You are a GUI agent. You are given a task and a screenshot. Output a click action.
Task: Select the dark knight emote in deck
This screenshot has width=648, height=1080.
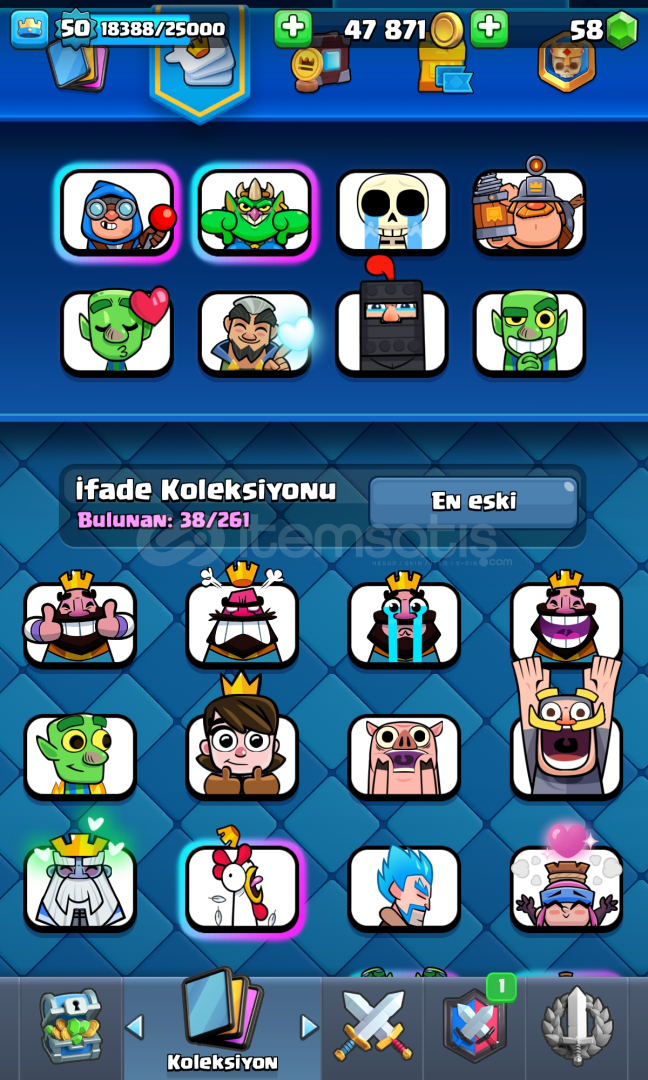pos(392,318)
